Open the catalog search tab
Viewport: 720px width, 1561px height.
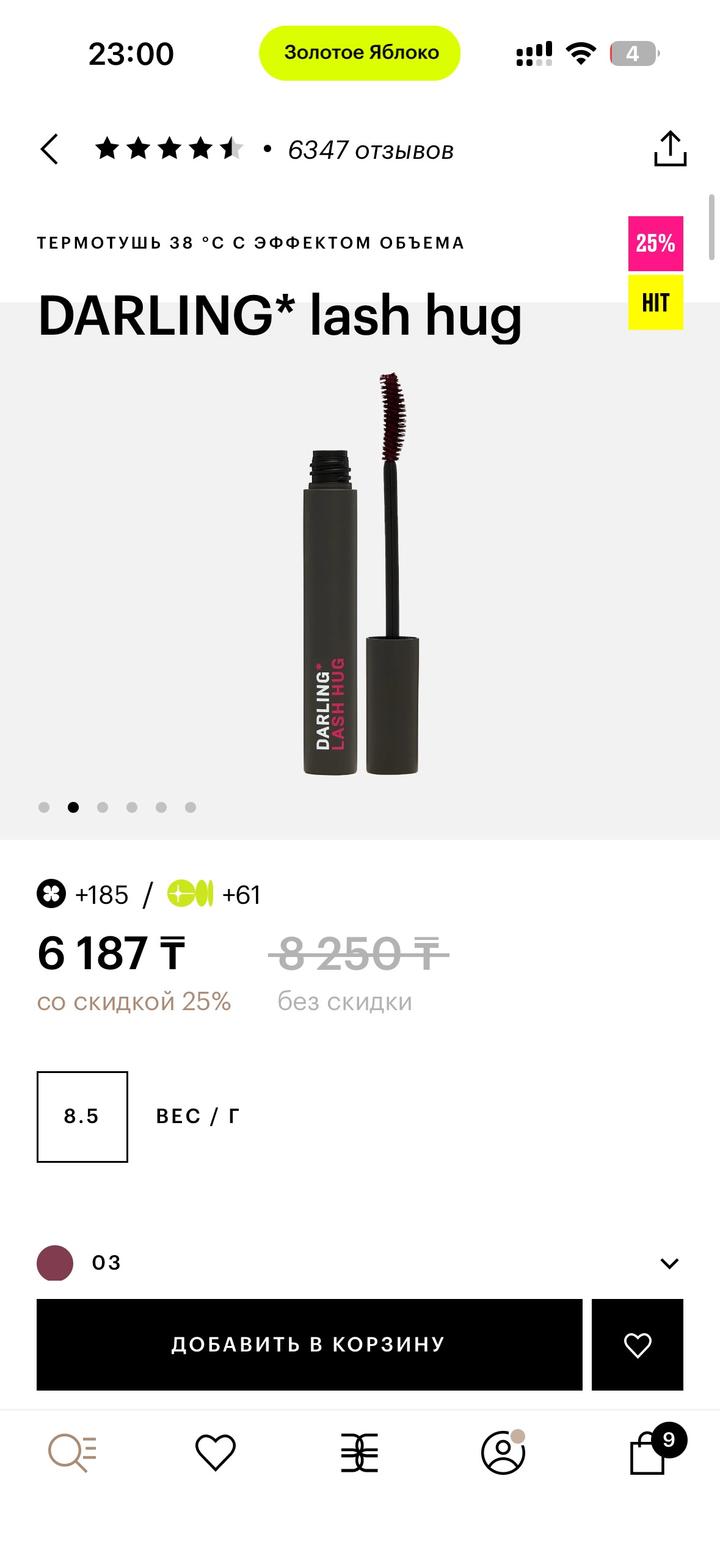click(x=73, y=1452)
